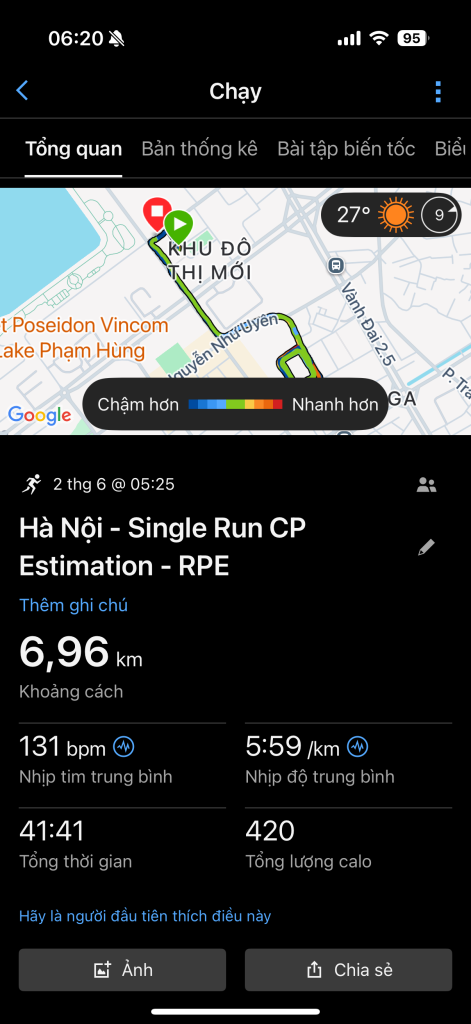471x1024 pixels.
Task: Share the run with Chia sẻ button
Action: point(348,970)
